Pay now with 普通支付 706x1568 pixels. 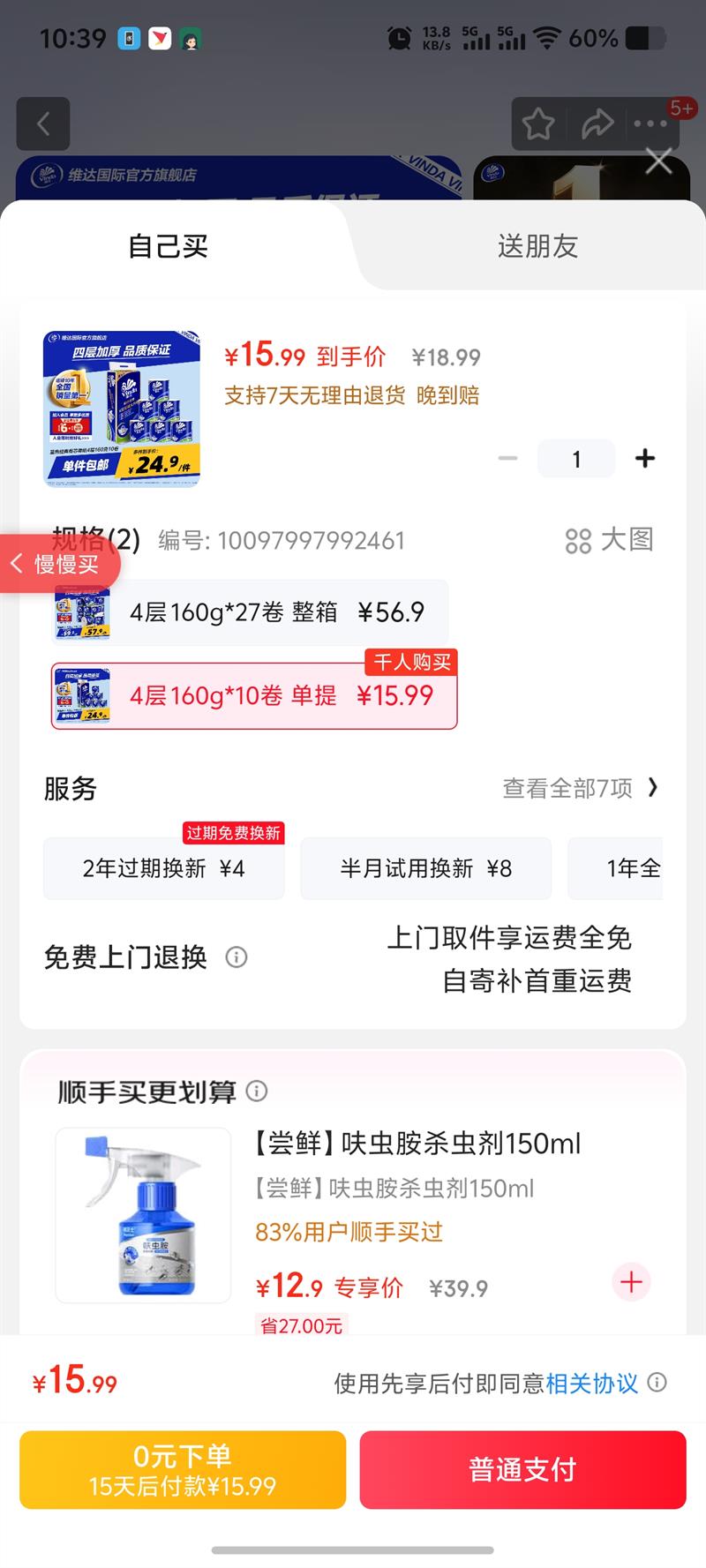click(522, 1470)
